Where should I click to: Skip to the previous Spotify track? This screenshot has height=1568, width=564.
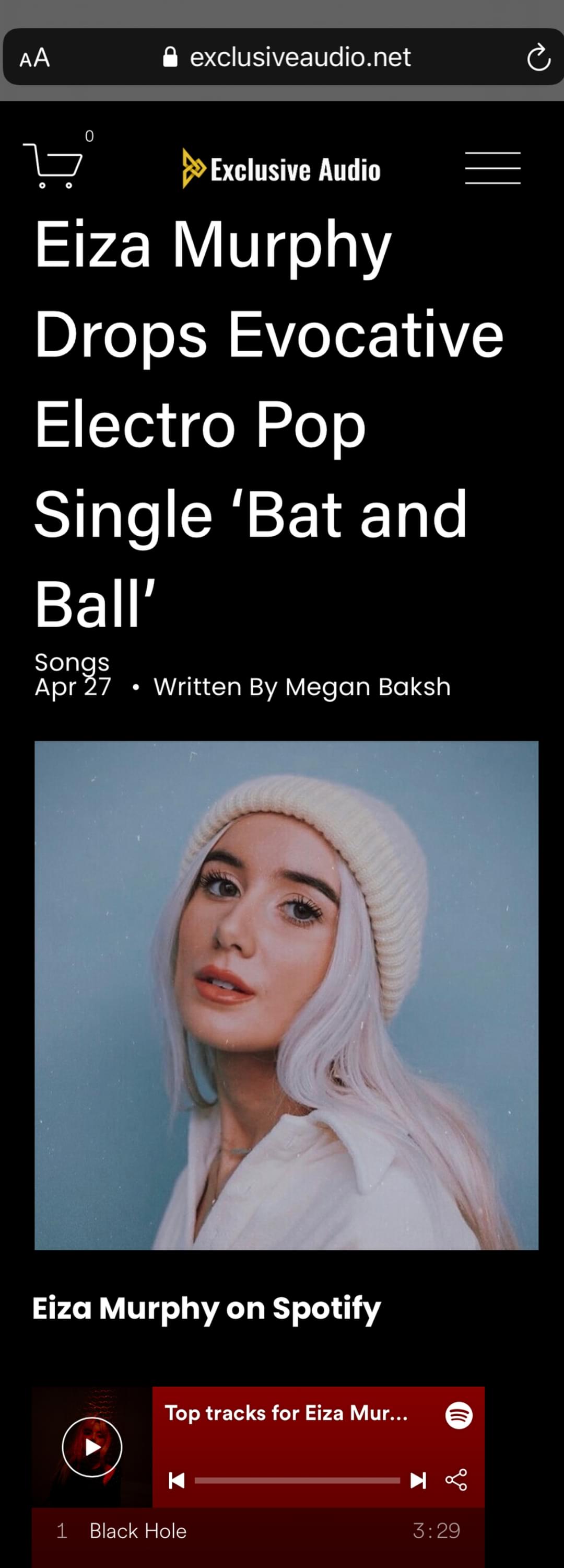177,1480
